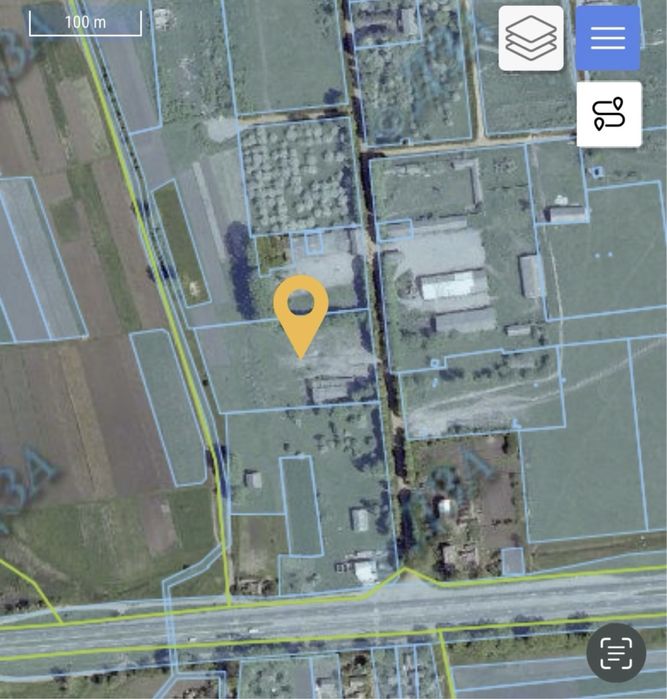The image size is (667, 699).
Task: Open the map layers selector
Action: click(531, 38)
